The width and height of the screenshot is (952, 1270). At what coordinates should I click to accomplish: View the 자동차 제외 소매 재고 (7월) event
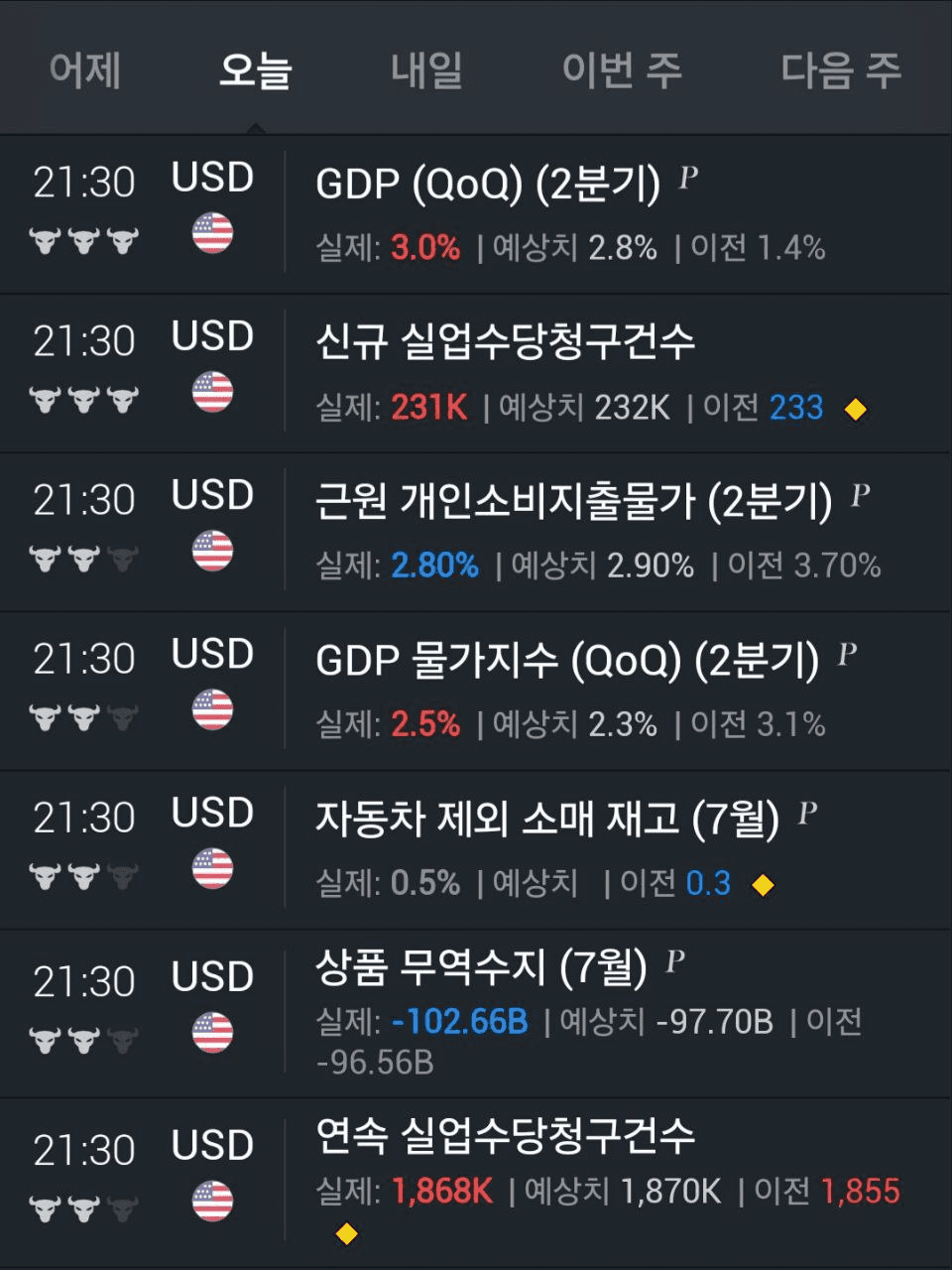tap(547, 820)
